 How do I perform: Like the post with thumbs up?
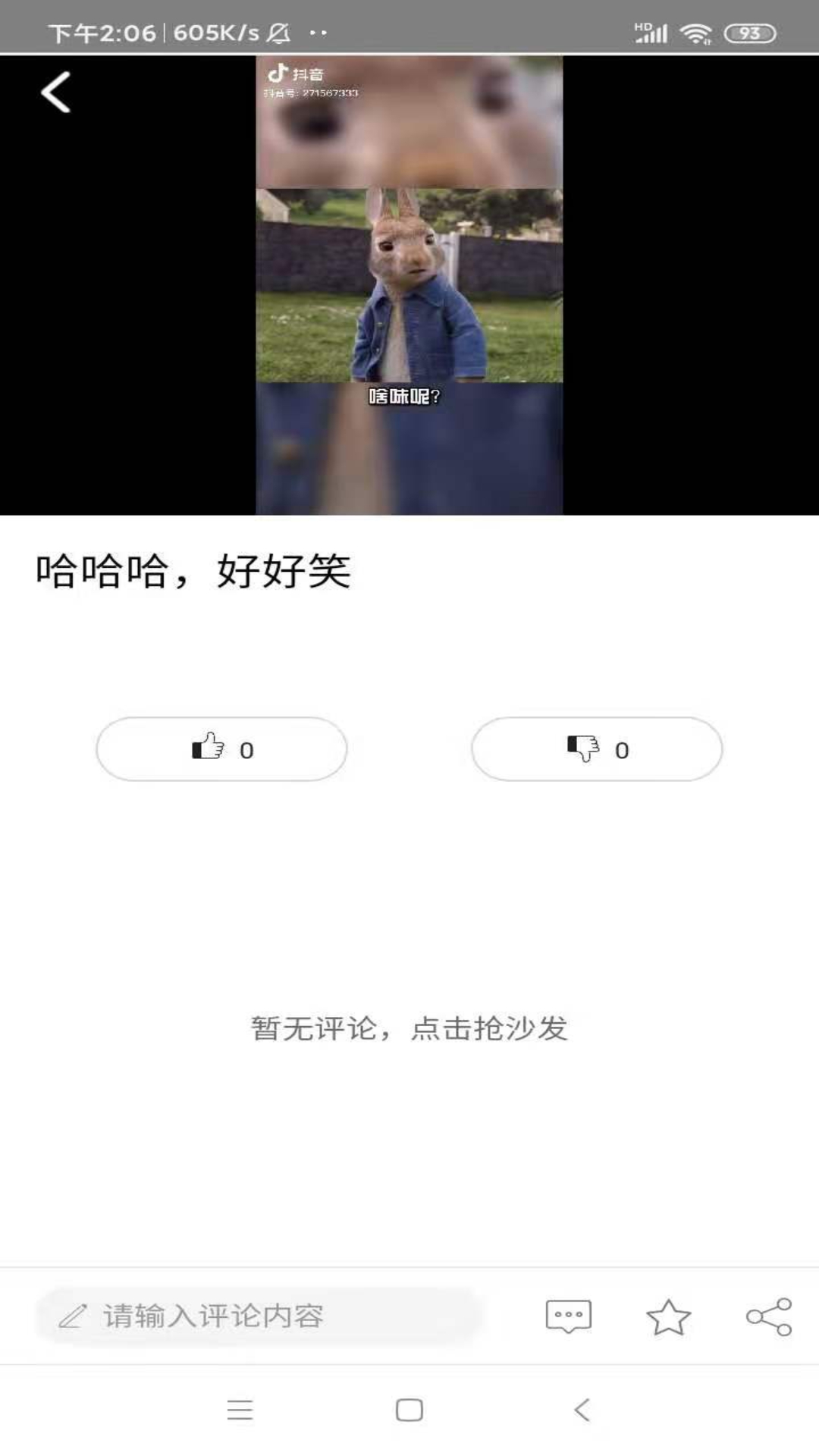point(221,749)
